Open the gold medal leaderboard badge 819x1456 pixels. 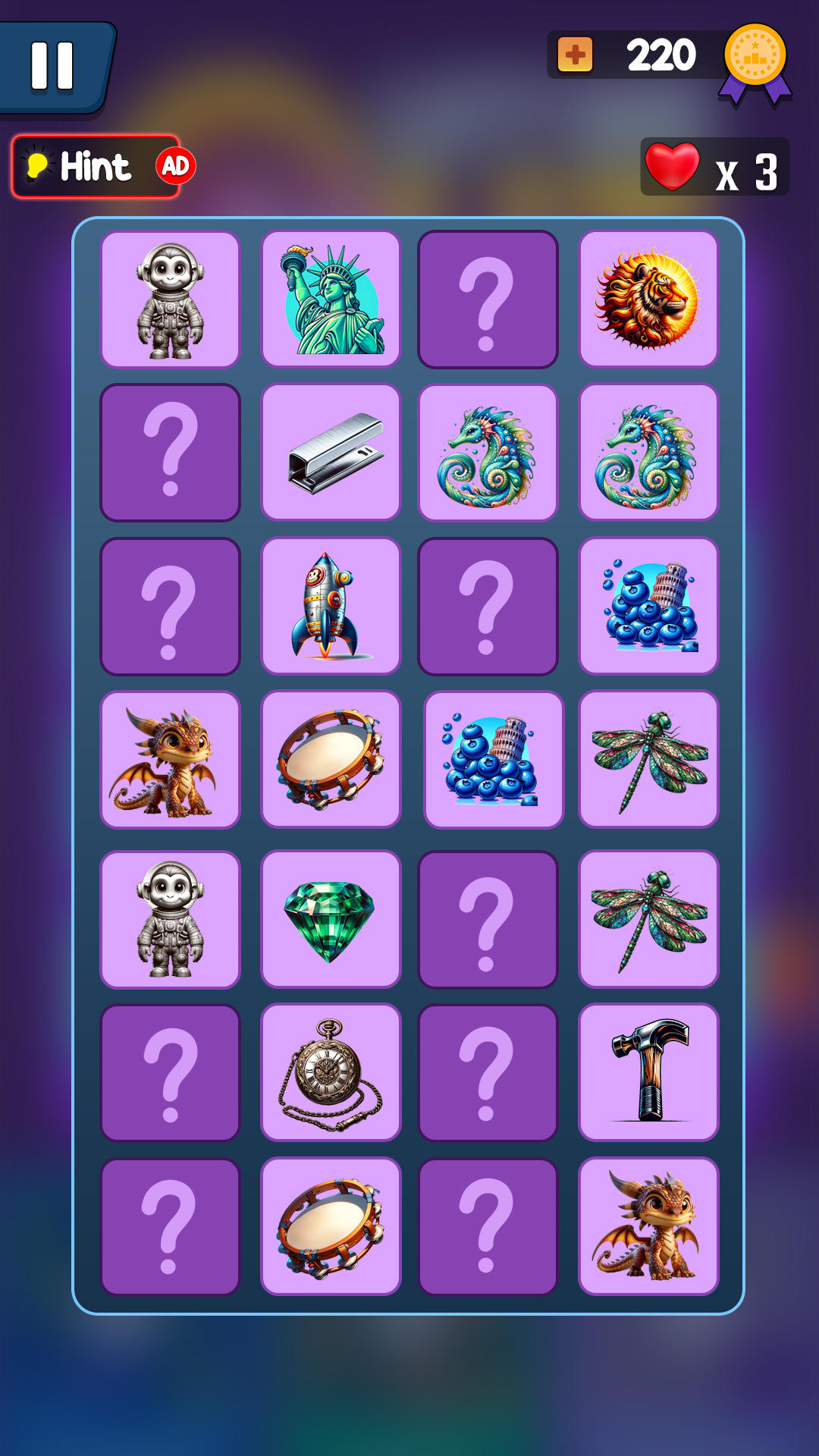click(x=755, y=59)
